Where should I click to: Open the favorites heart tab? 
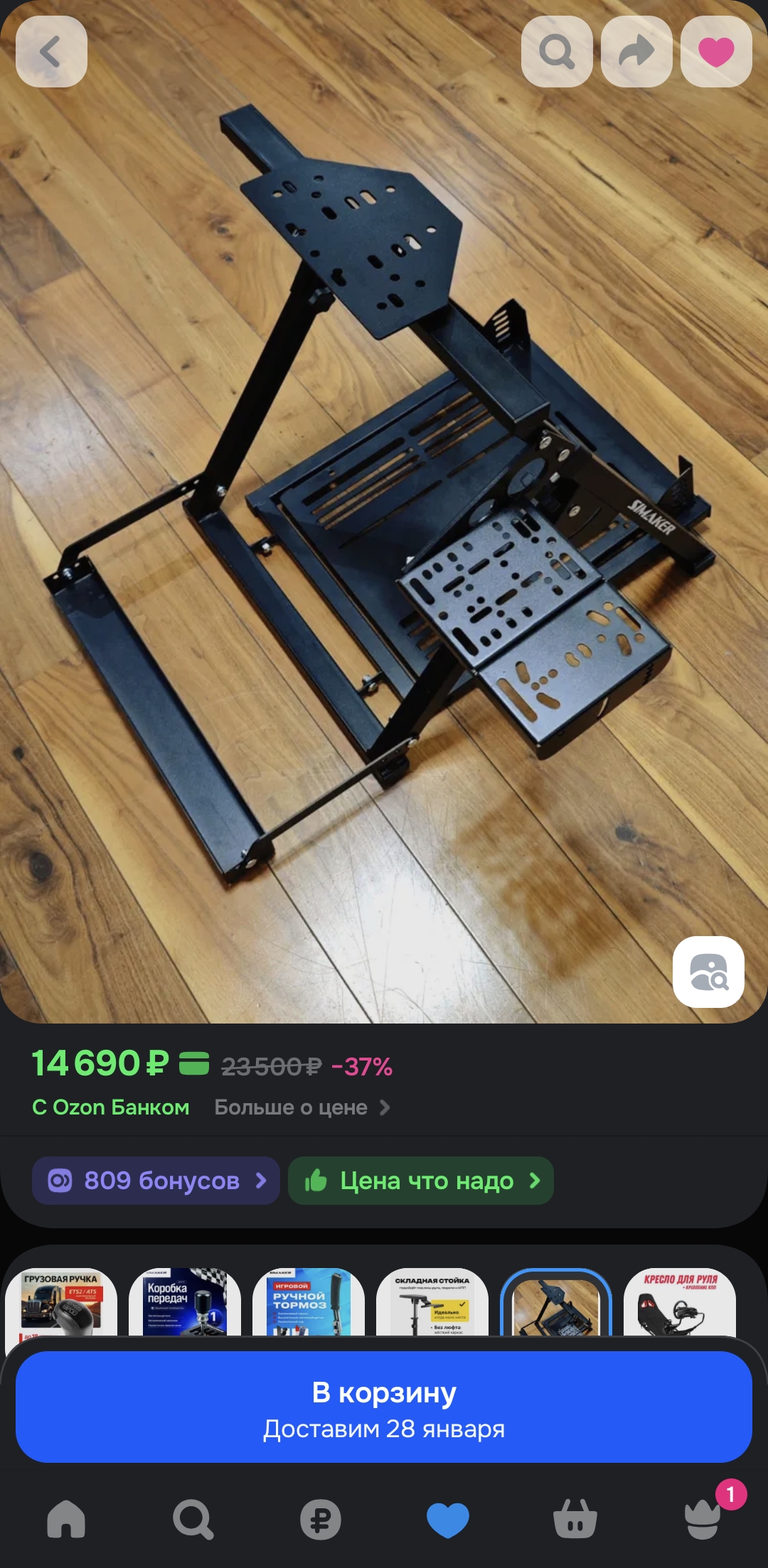(447, 1520)
